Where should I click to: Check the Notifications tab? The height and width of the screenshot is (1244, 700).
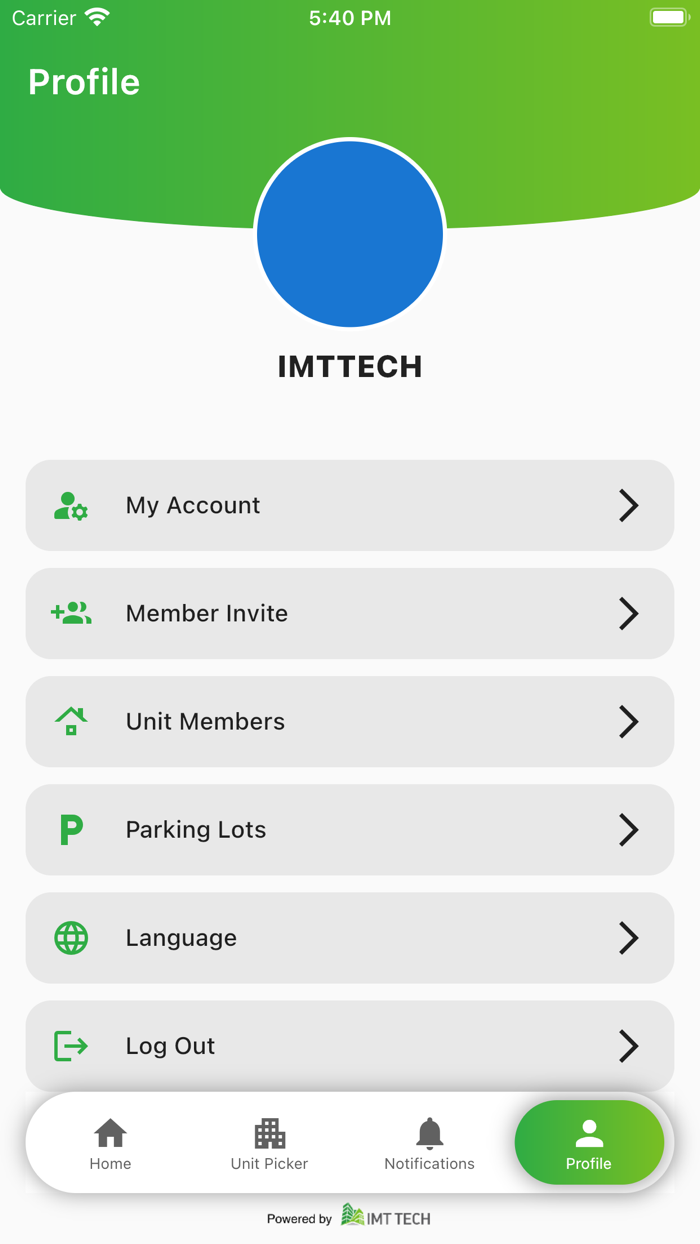(429, 1144)
